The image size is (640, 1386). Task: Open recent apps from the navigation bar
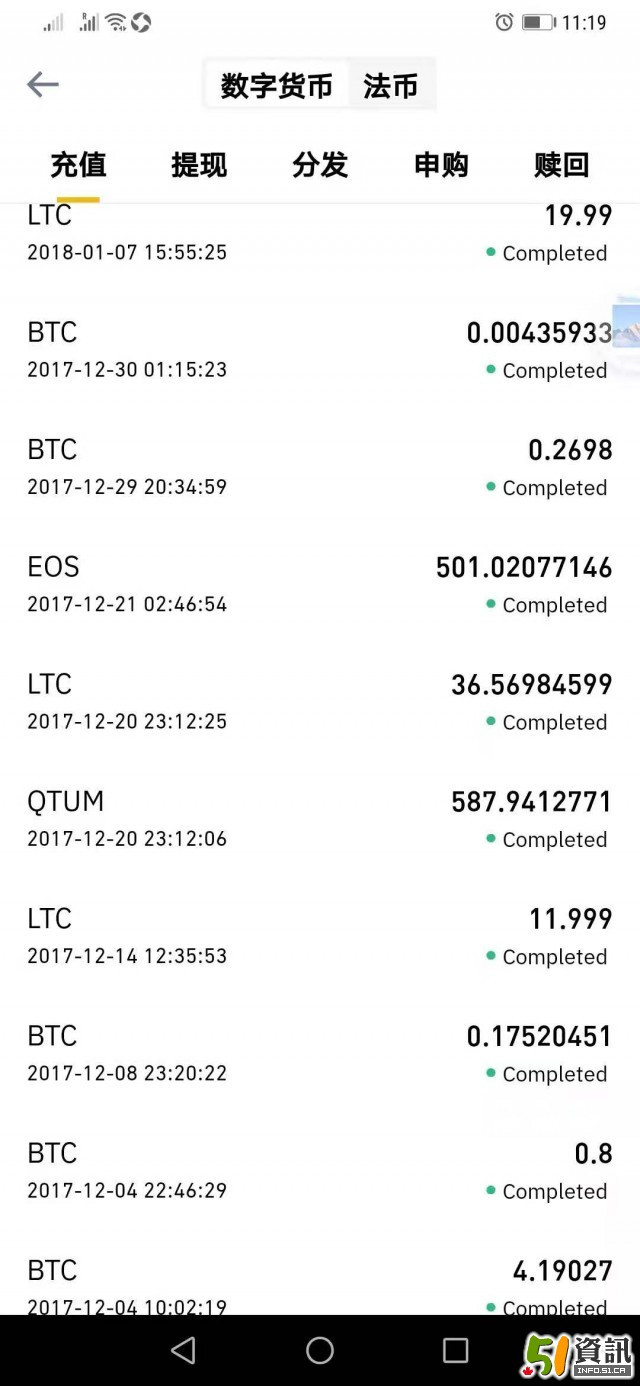[455, 1351]
